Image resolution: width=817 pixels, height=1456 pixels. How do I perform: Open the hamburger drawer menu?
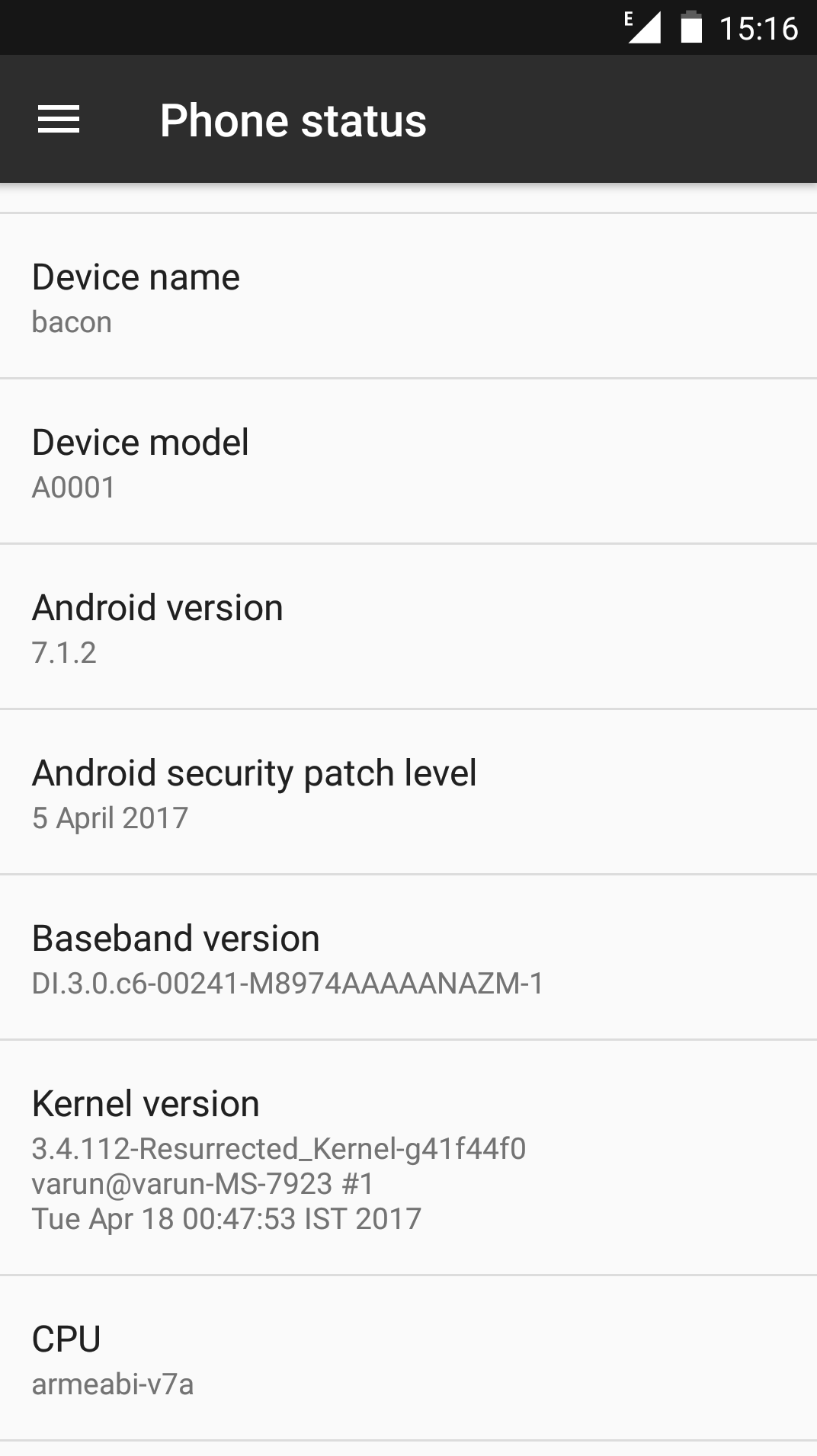pos(59,120)
